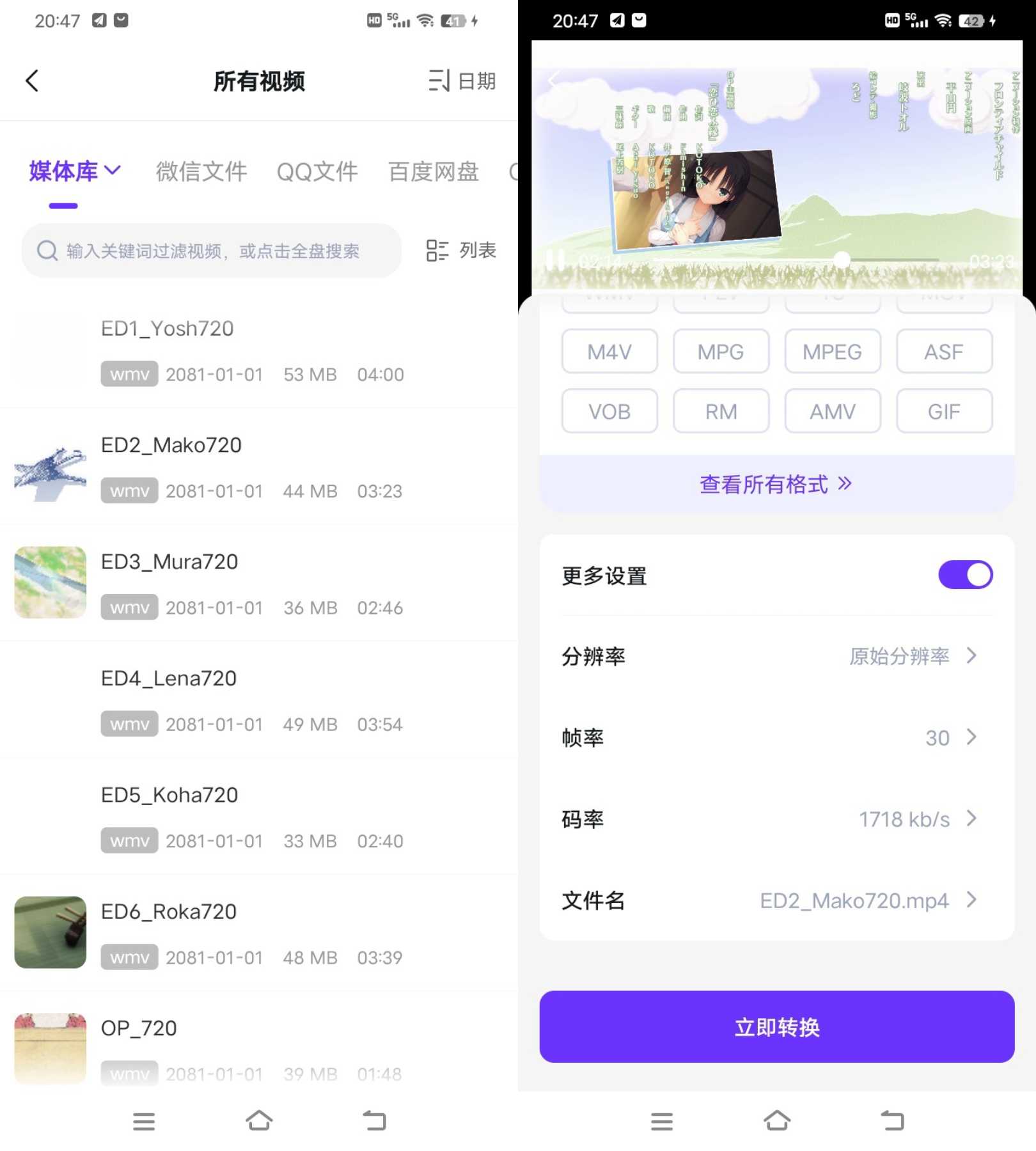Choose MPEG as the output format
The height and width of the screenshot is (1151, 1036).
click(x=832, y=352)
